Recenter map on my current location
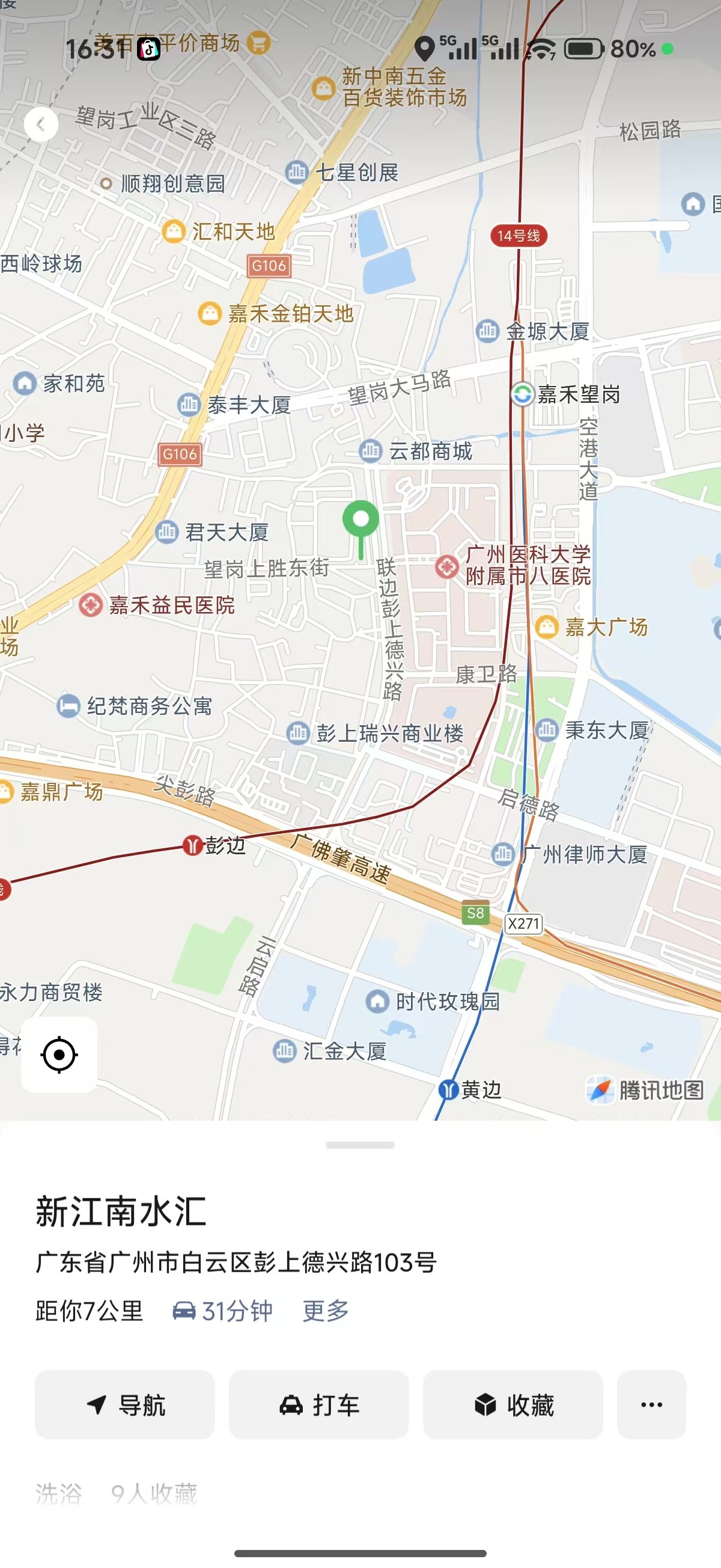The image size is (721, 1568). [x=59, y=1055]
